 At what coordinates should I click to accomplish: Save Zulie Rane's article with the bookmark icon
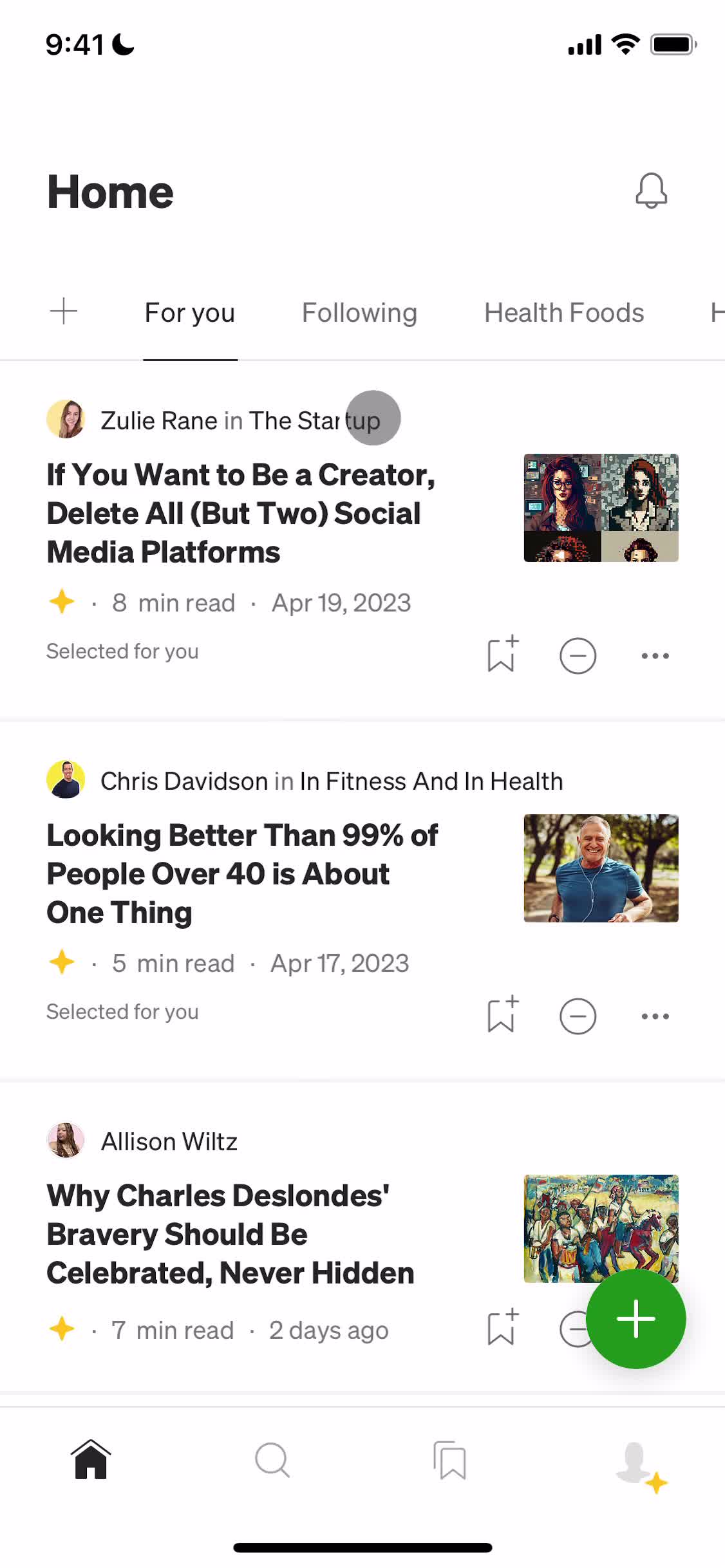coord(501,655)
